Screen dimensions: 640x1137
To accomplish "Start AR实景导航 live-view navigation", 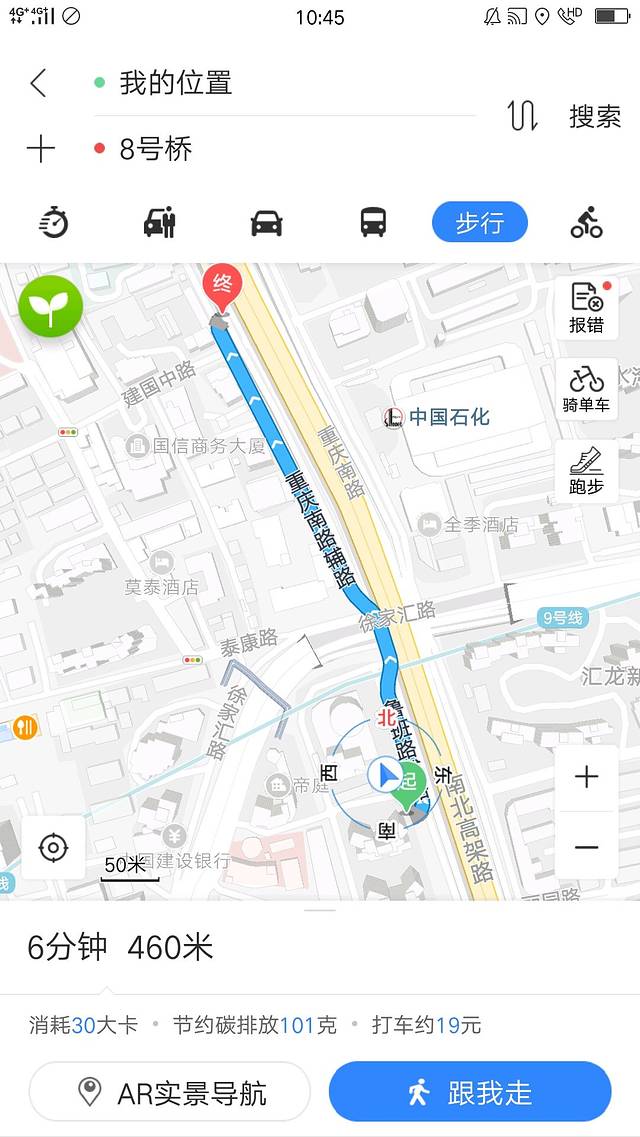I will pyautogui.click(x=170, y=1092).
